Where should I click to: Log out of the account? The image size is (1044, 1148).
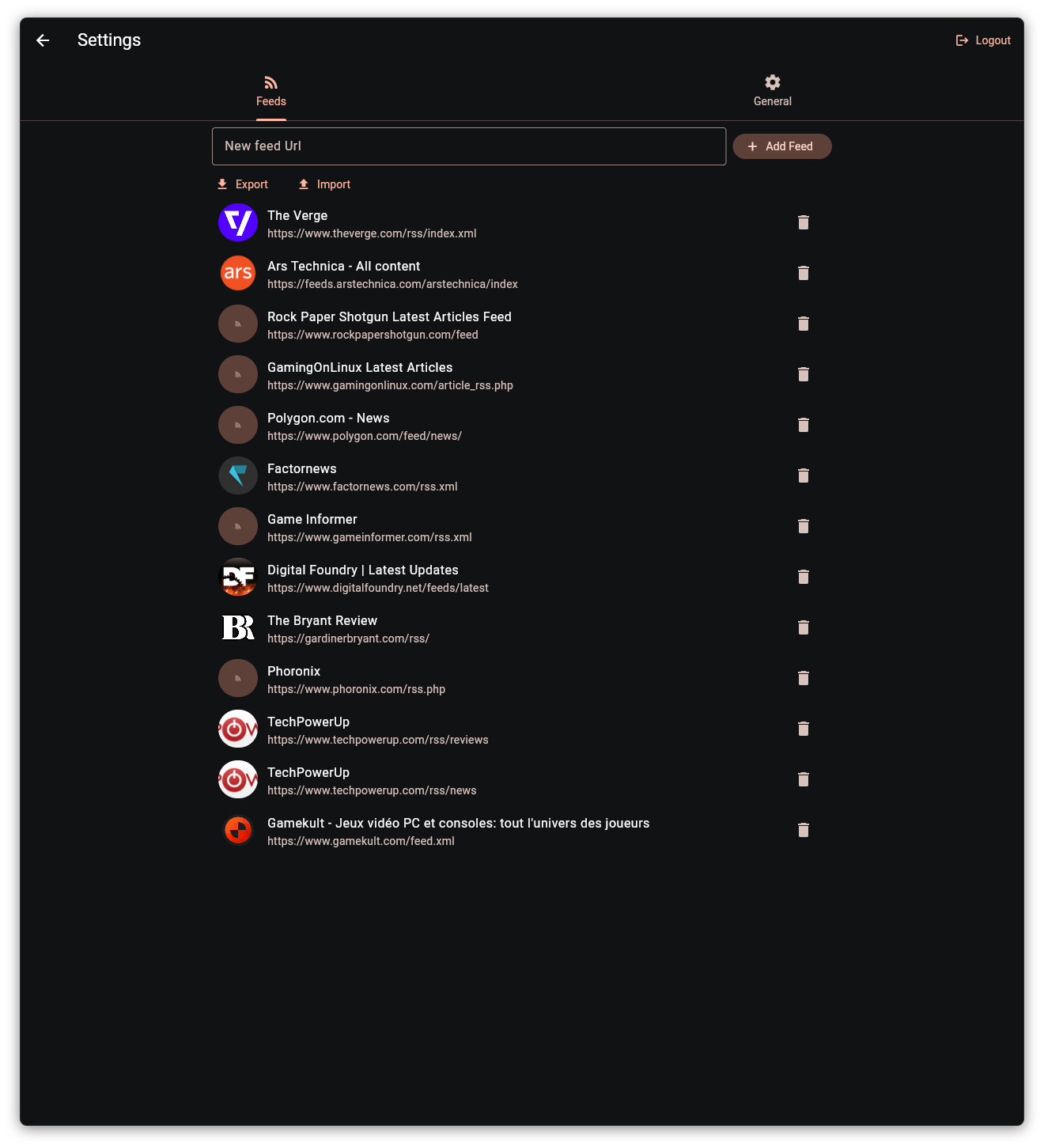(x=983, y=40)
